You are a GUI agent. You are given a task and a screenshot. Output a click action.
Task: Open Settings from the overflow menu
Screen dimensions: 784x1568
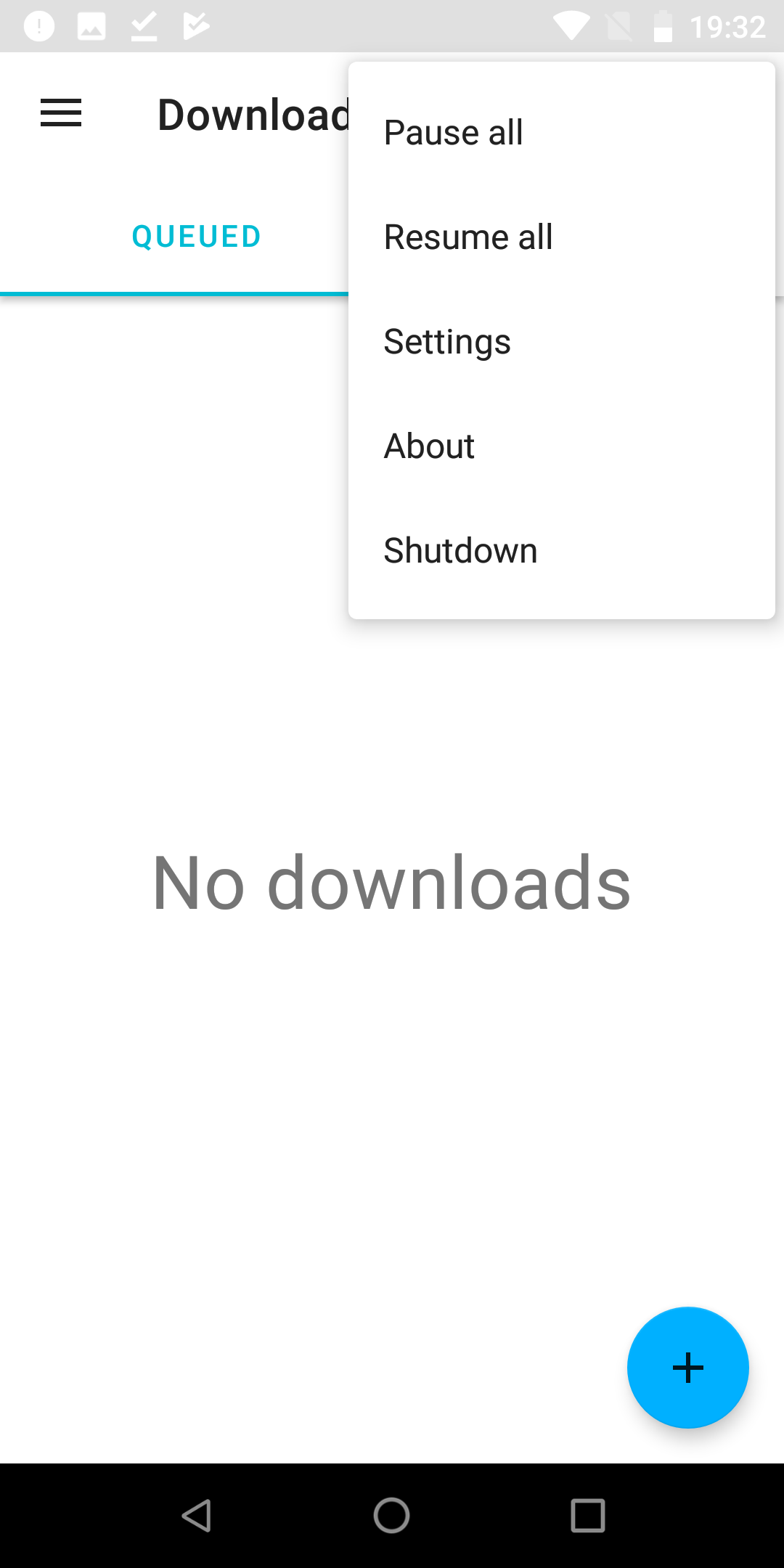(561, 341)
